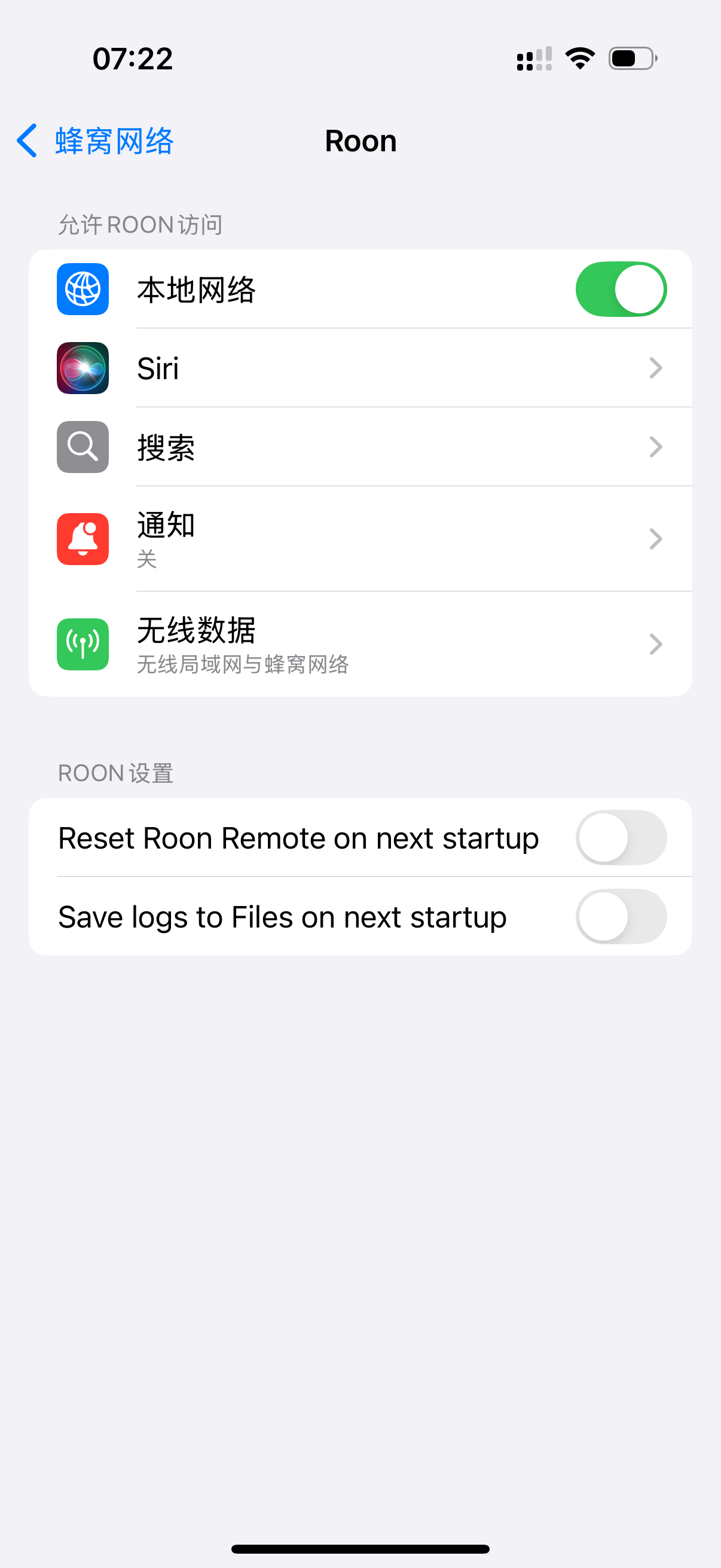Open Siri settings for Roon
Image resolution: width=721 pixels, height=1568 pixels.
(360, 368)
